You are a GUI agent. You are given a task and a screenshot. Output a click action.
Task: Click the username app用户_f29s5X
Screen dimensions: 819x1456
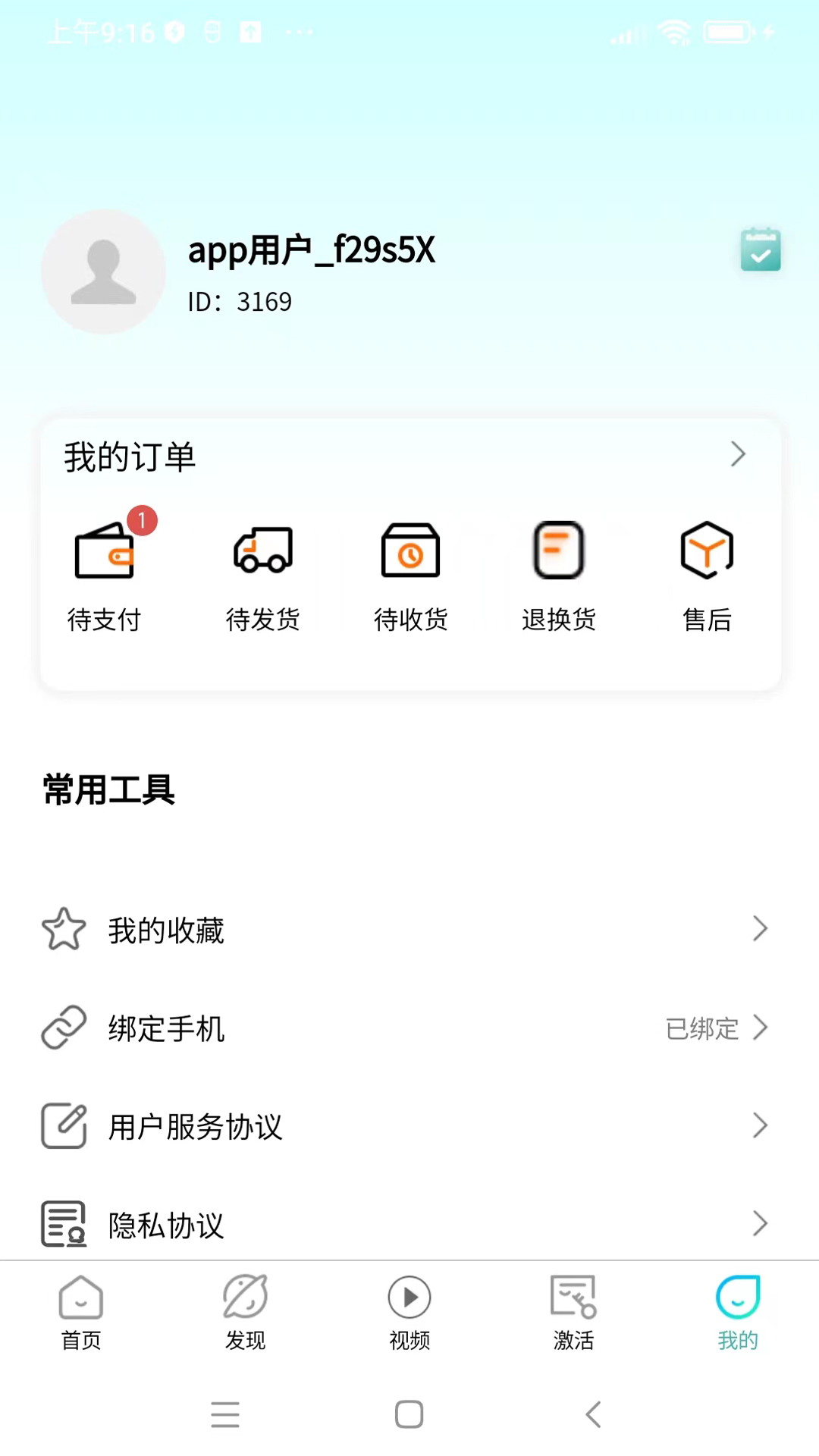pos(312,251)
